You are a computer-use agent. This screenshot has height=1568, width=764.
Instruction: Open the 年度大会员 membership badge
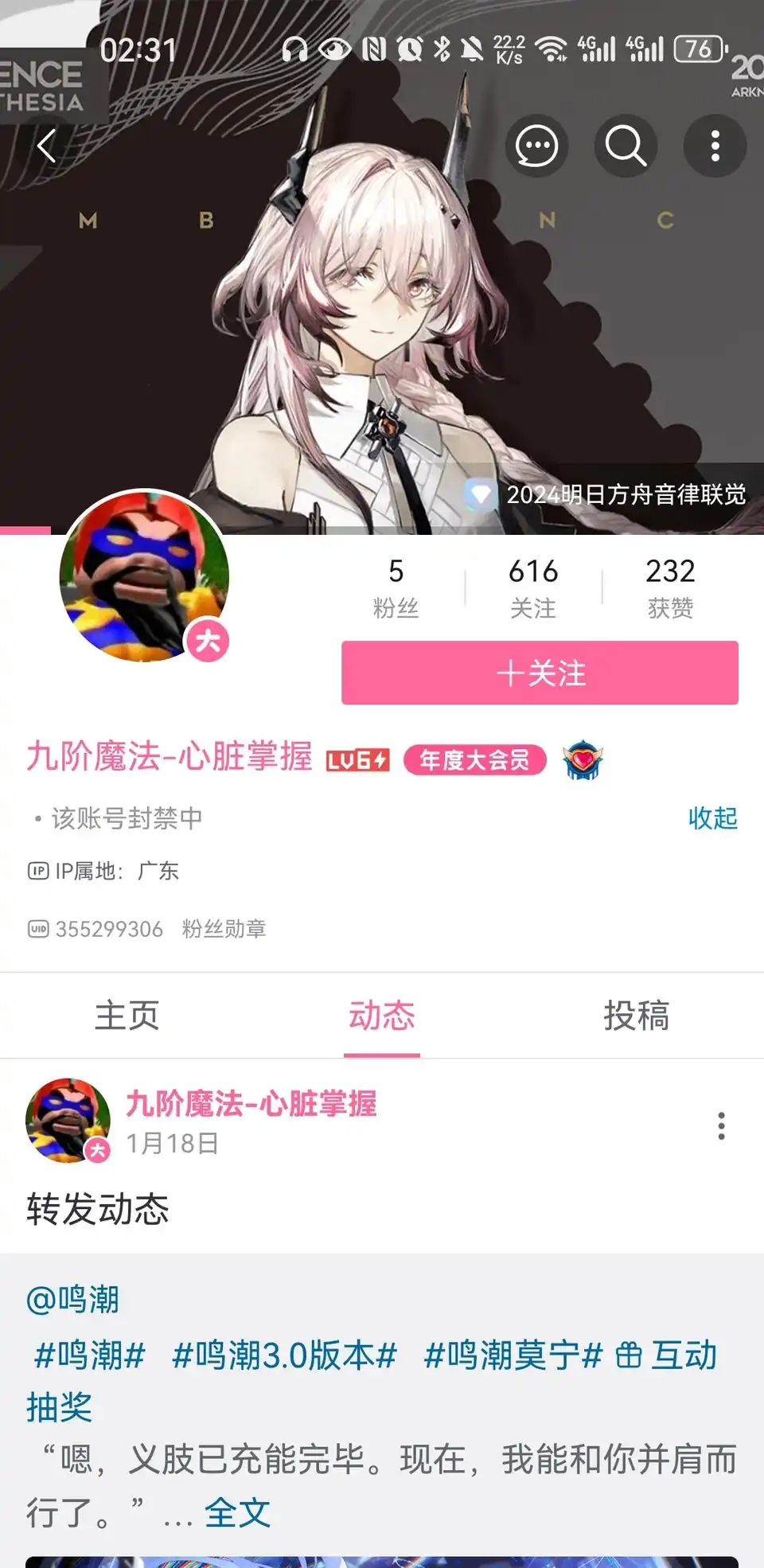click(474, 760)
